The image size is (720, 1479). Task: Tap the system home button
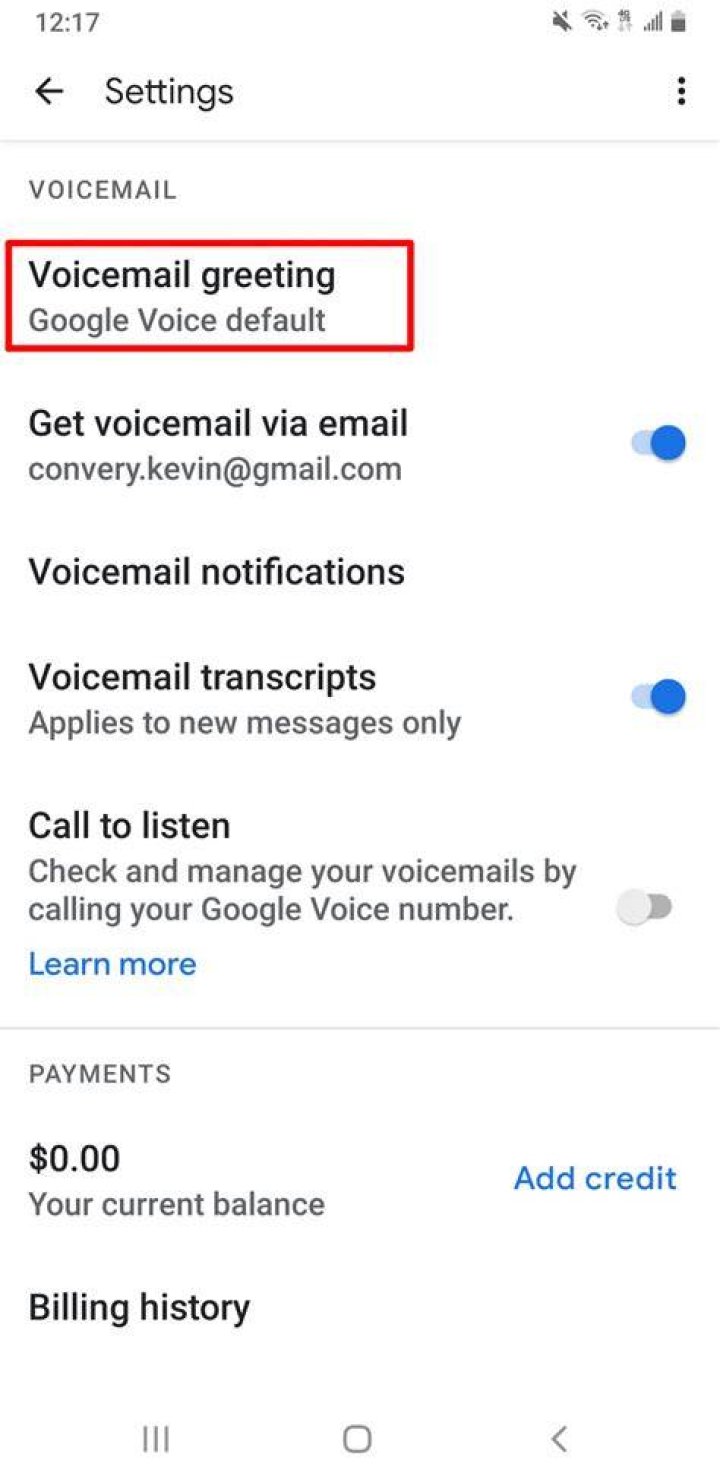pyautogui.click(x=357, y=1439)
